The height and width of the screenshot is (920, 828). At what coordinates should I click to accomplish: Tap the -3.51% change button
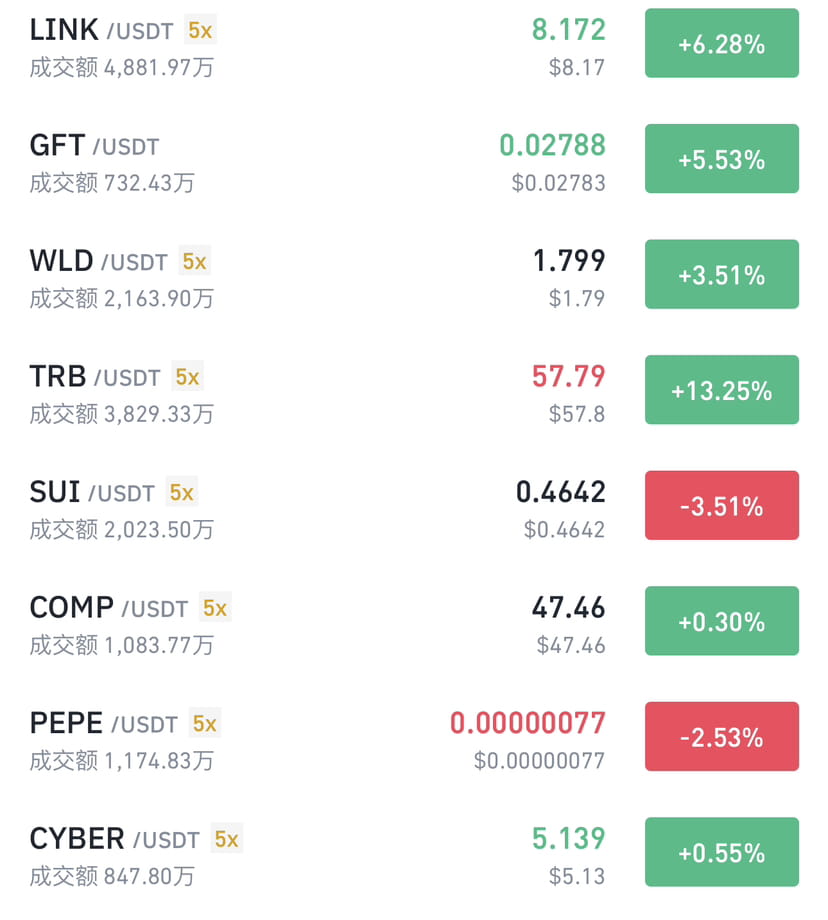(x=722, y=505)
